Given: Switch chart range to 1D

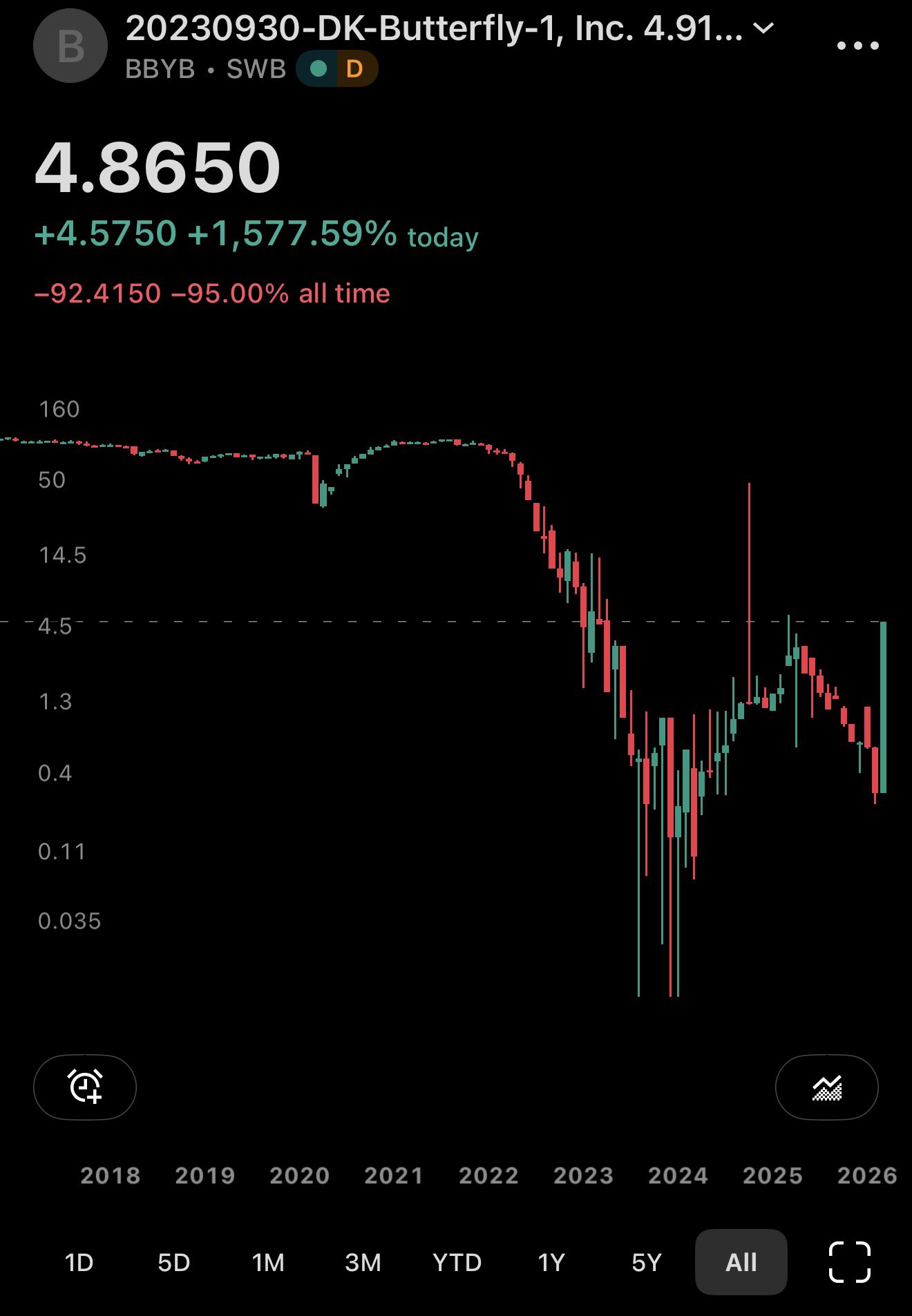Looking at the screenshot, I should (79, 1262).
